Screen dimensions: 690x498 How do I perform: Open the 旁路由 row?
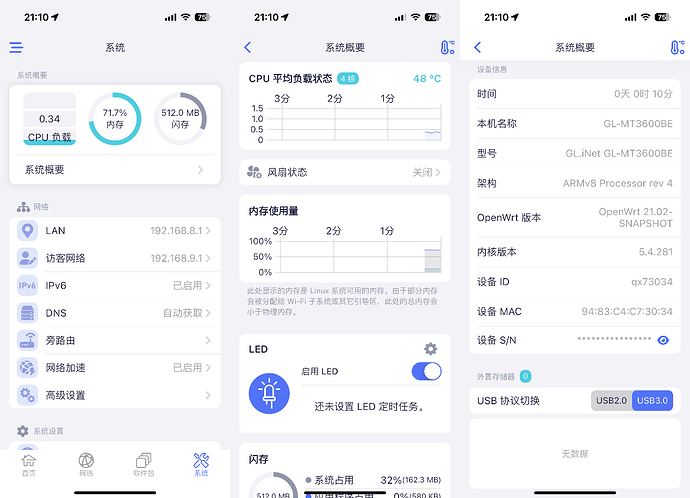(115, 340)
